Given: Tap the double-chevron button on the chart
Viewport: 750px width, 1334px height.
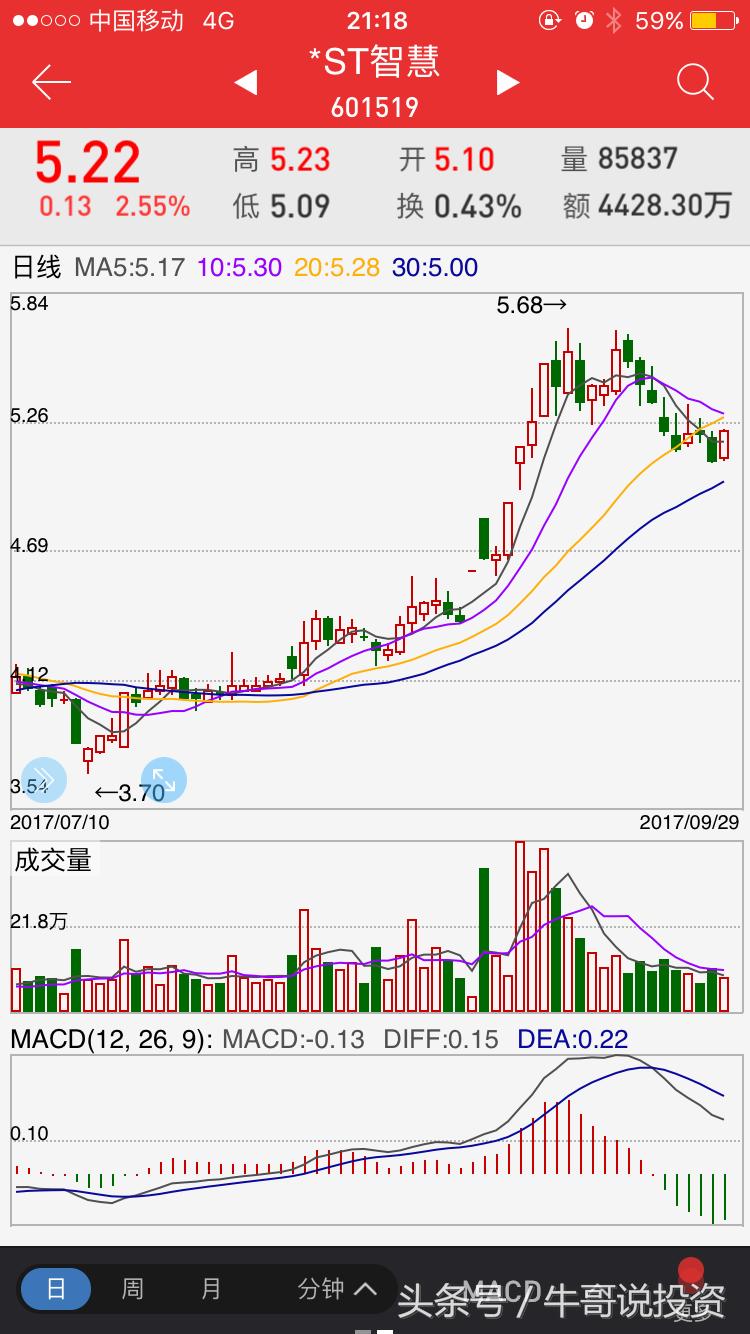Looking at the screenshot, I should click(x=44, y=781).
